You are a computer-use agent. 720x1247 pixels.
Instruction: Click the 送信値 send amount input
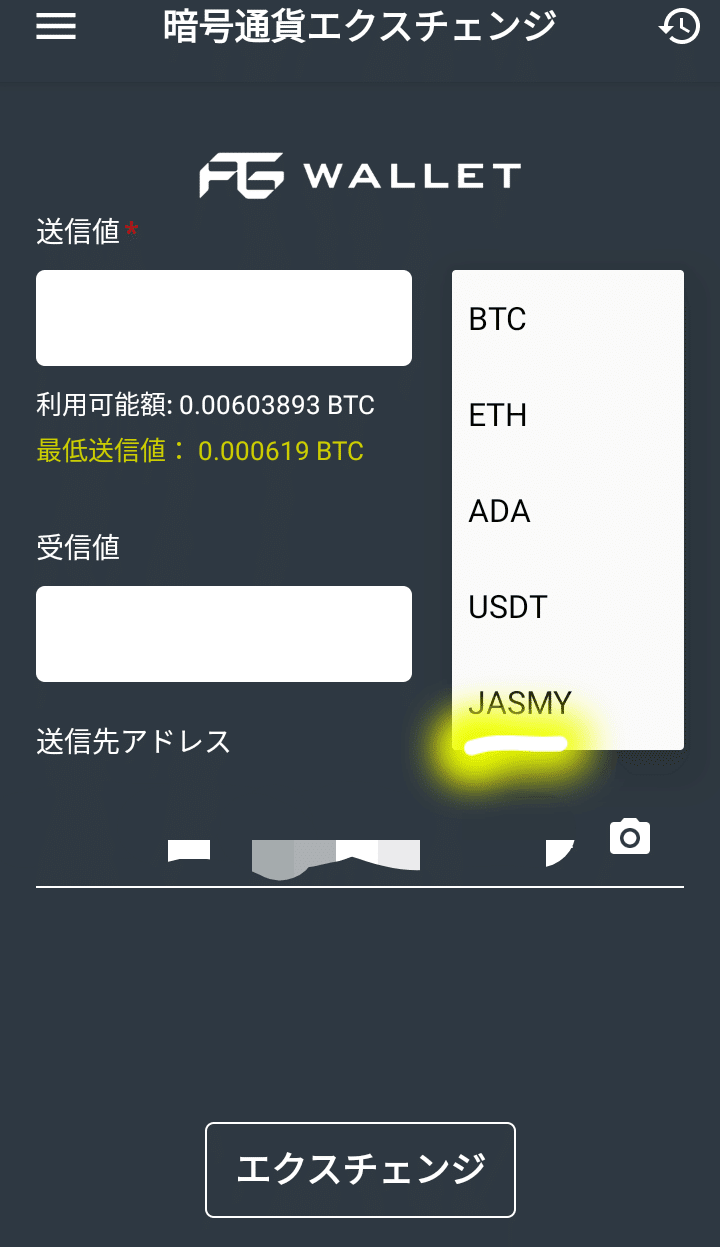[224, 317]
